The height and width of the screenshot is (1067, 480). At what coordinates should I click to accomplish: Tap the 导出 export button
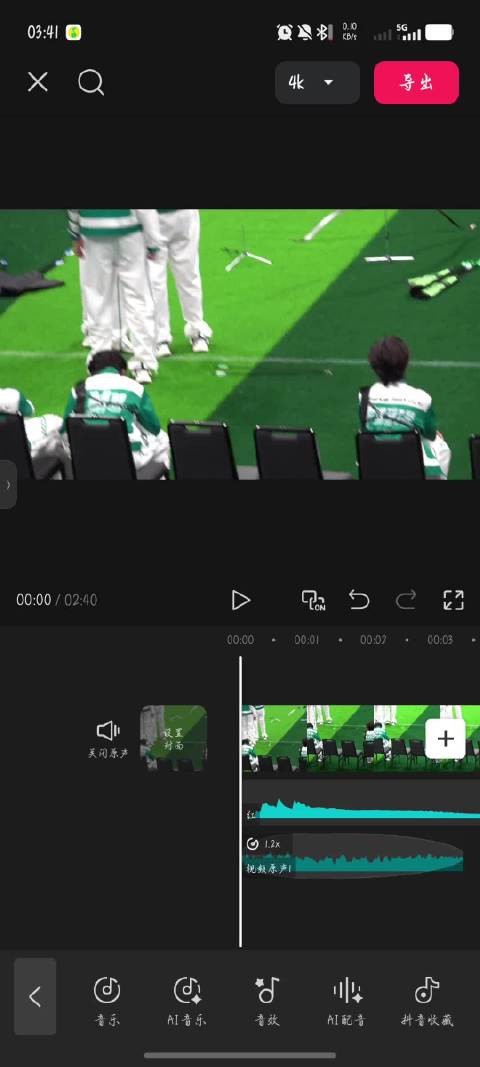pos(416,82)
